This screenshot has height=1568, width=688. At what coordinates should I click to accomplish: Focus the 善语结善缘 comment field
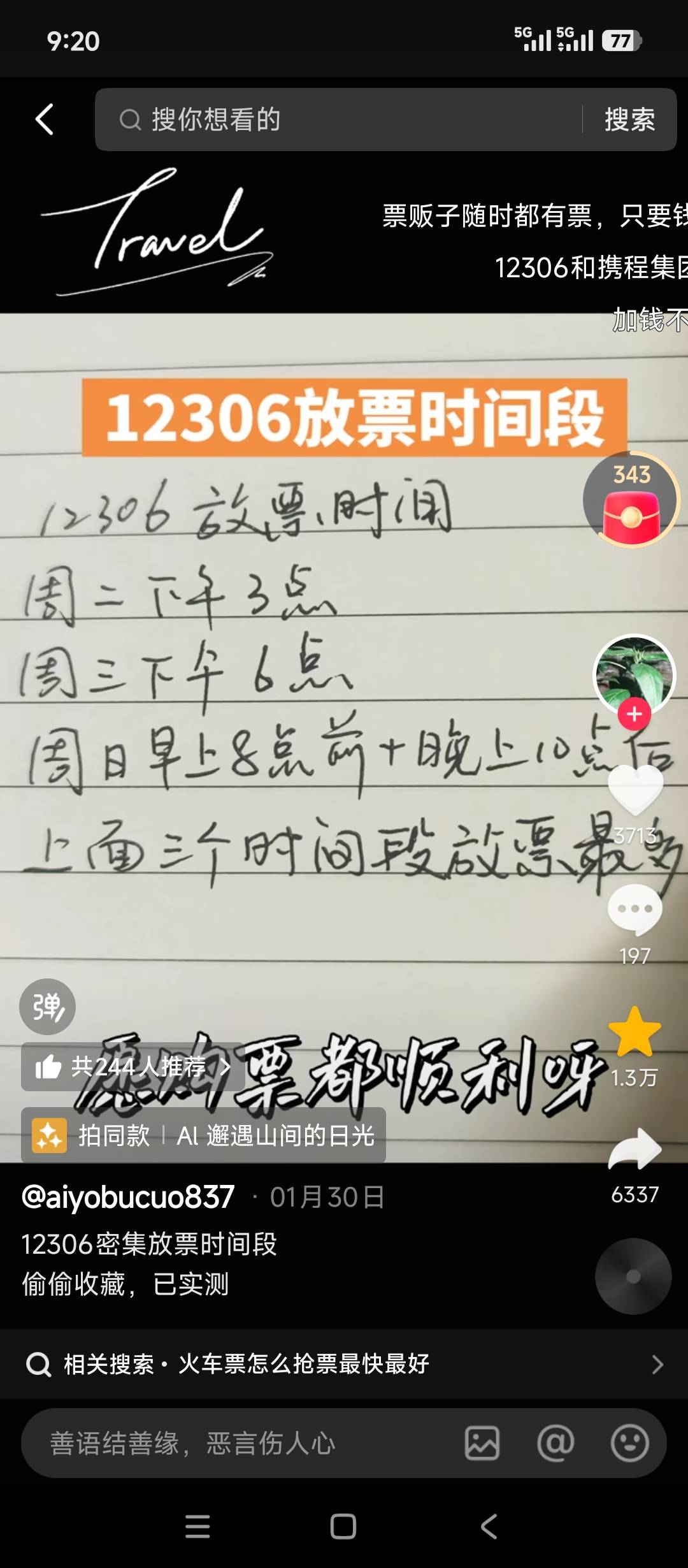point(242,1444)
